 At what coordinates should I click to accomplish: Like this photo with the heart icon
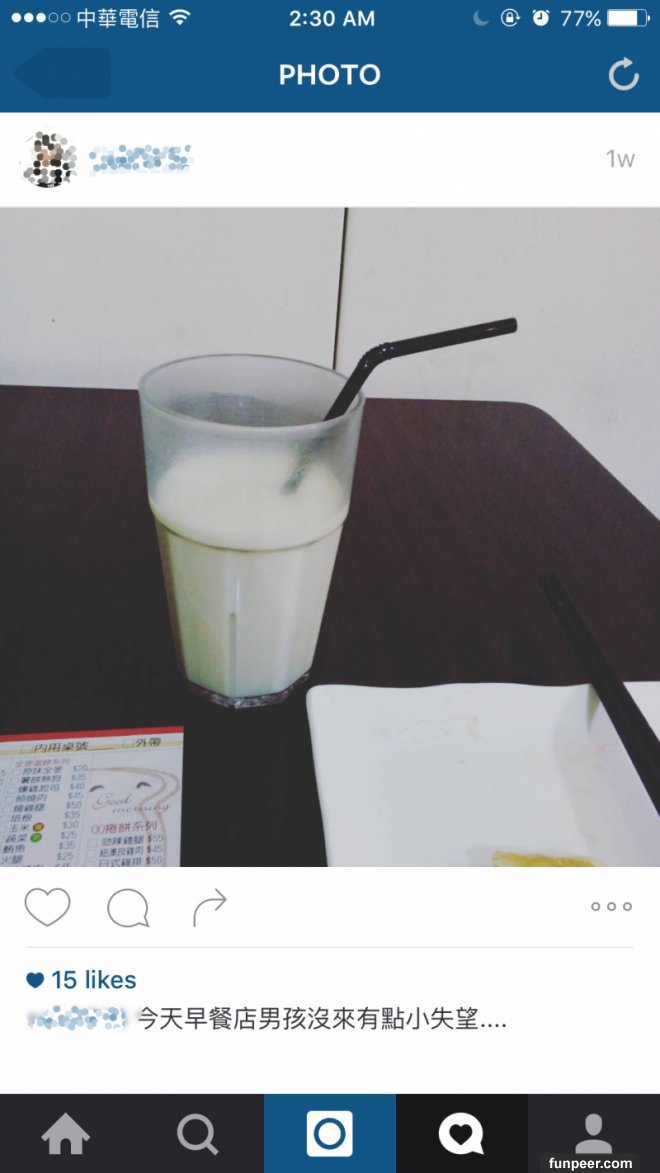[x=47, y=907]
